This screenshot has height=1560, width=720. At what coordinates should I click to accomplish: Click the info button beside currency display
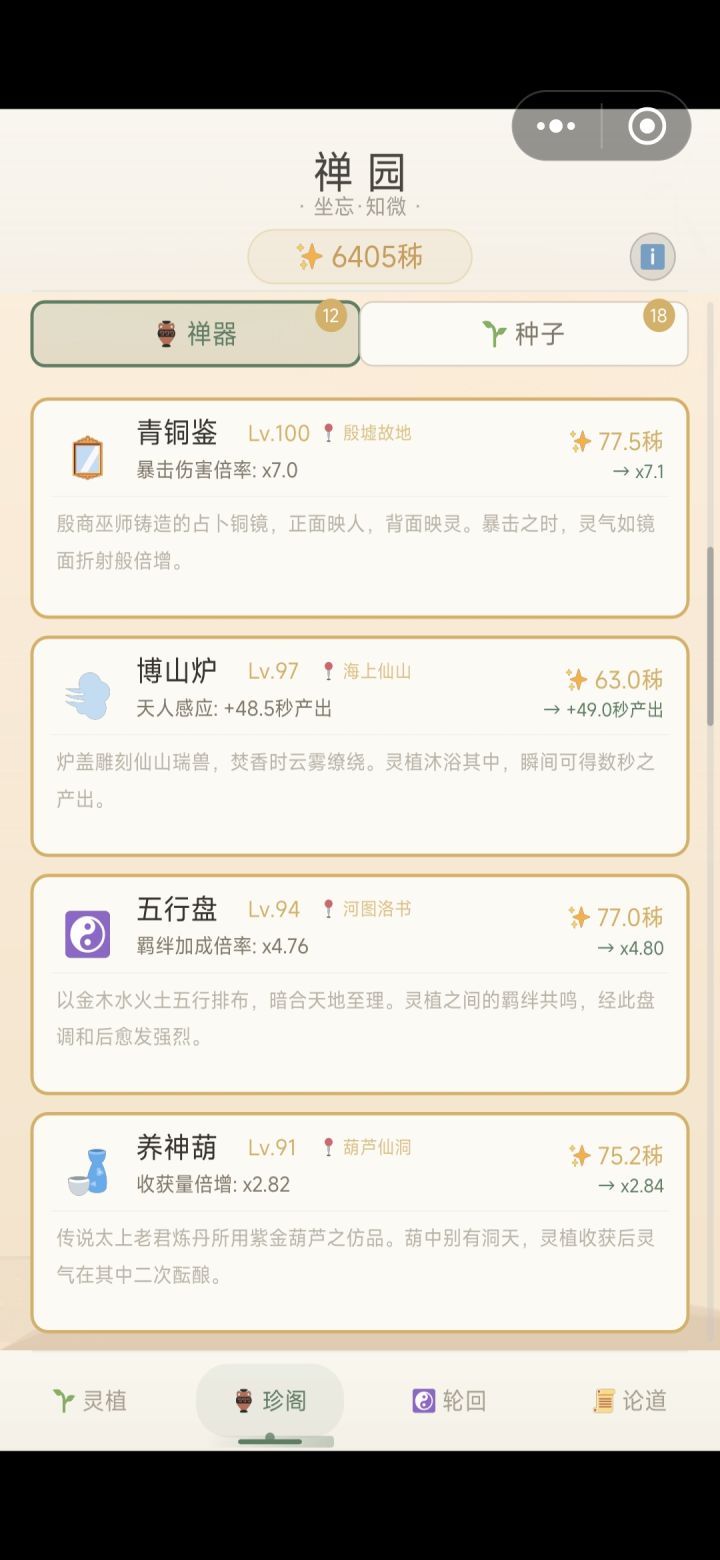point(652,256)
